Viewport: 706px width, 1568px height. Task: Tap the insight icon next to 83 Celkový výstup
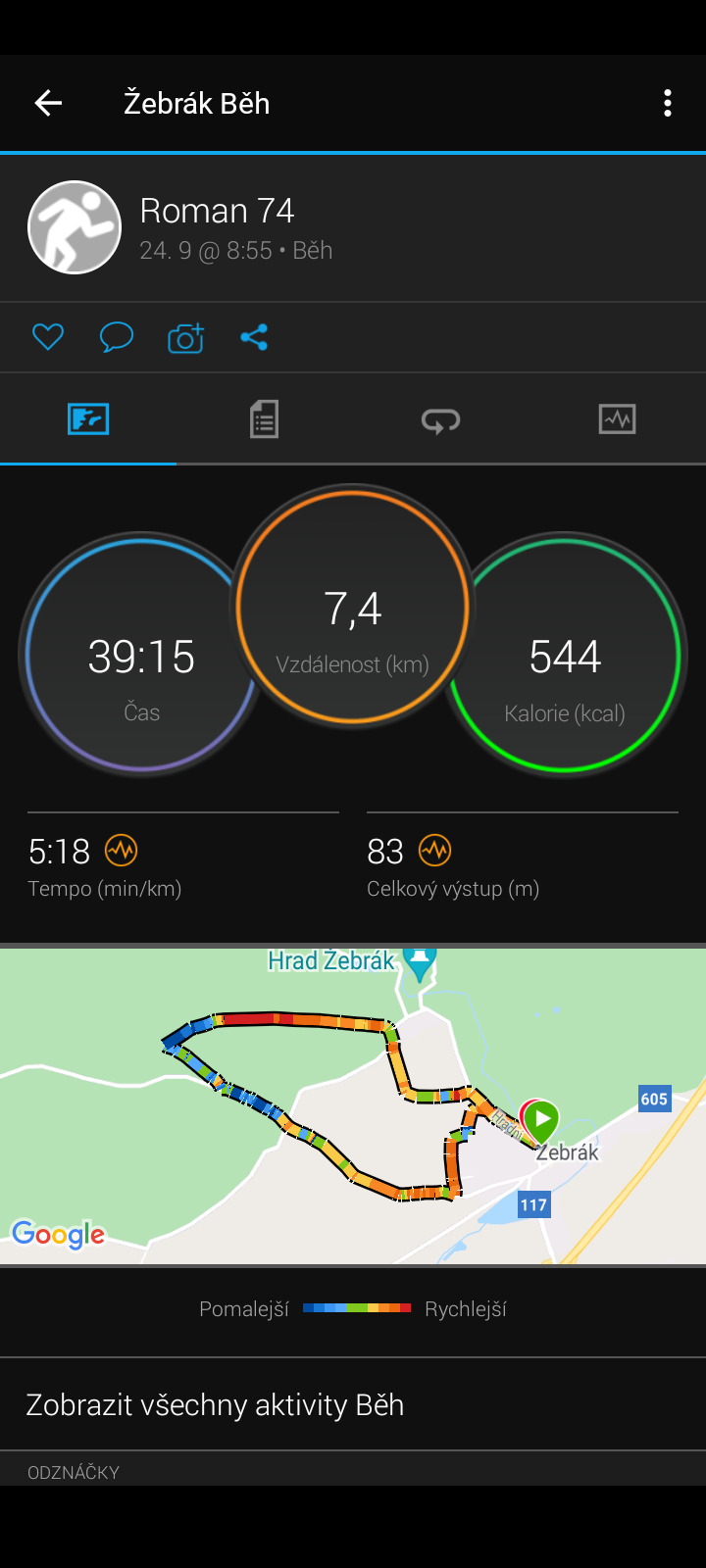435,851
